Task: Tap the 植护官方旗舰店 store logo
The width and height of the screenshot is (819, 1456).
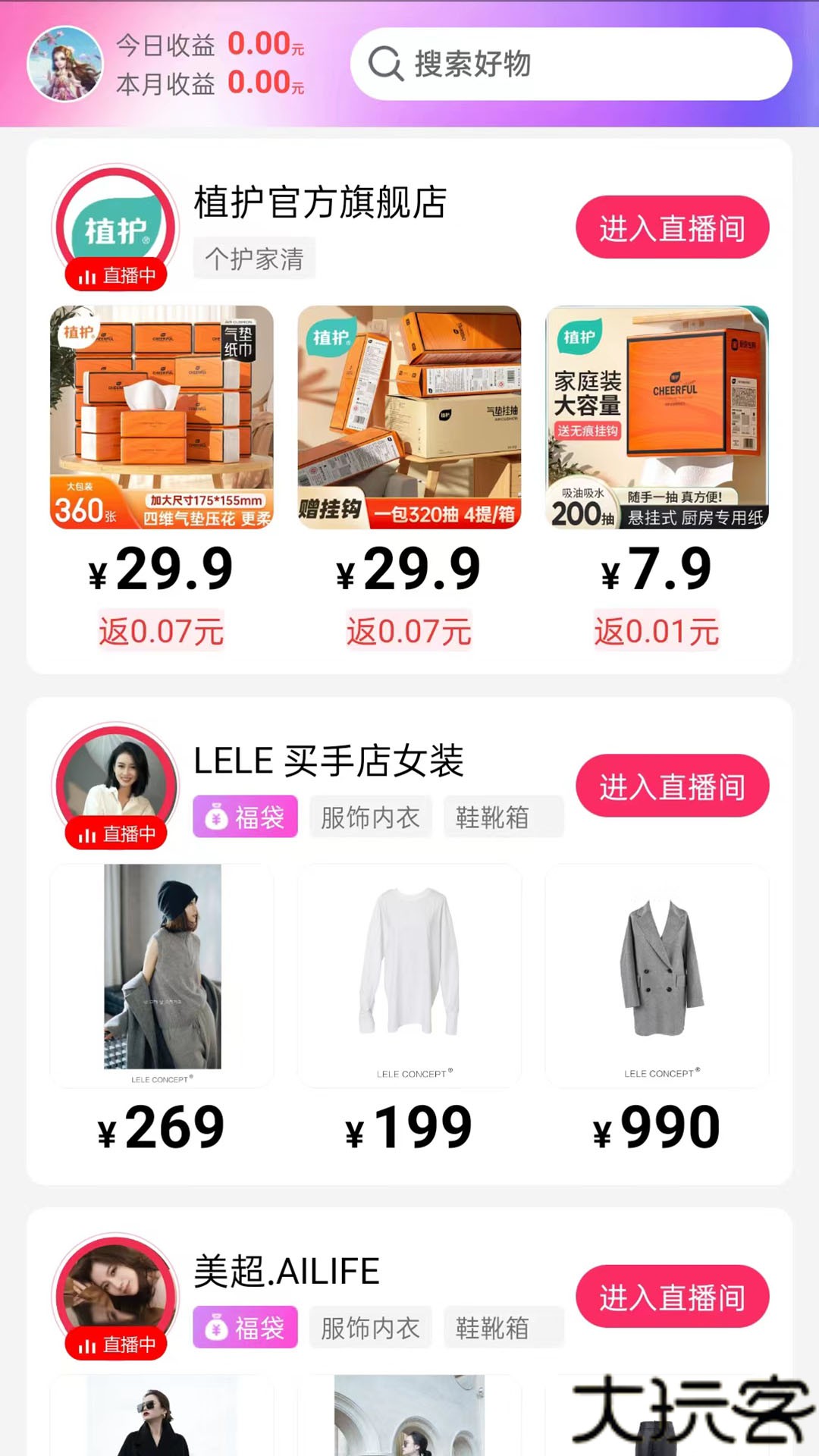Action: [114, 224]
